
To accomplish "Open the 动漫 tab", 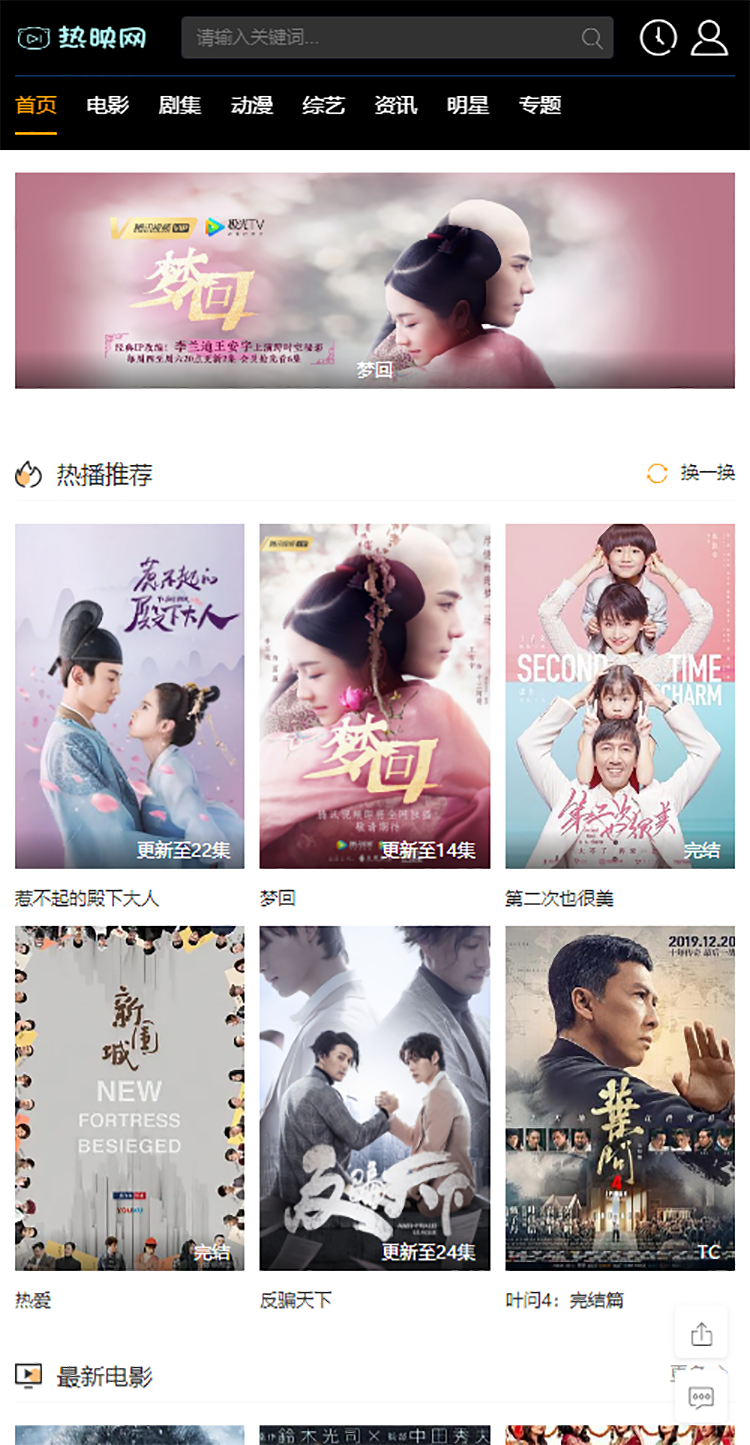I will pyautogui.click(x=252, y=105).
